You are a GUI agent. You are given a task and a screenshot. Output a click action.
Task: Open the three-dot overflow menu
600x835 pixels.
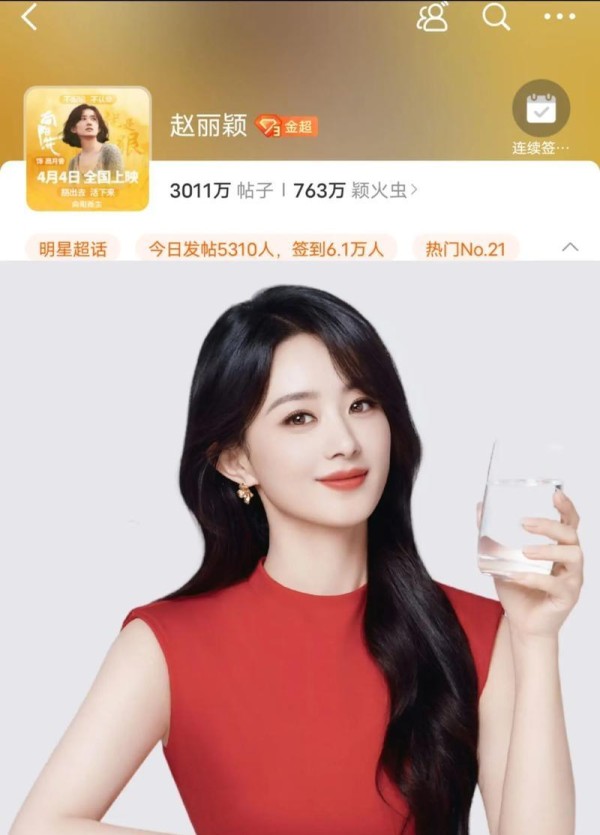pos(559,17)
